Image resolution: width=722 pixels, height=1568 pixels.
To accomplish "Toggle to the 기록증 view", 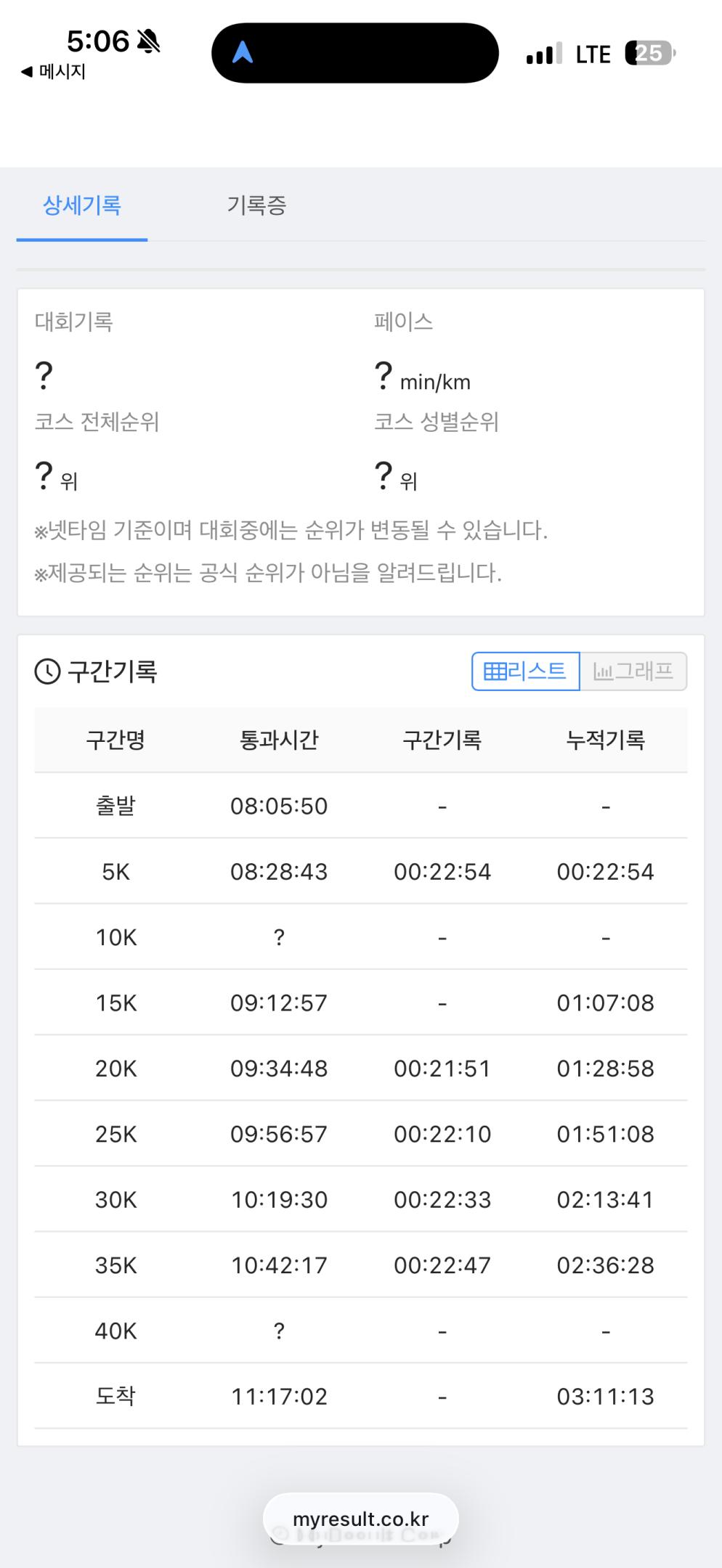I will click(256, 205).
